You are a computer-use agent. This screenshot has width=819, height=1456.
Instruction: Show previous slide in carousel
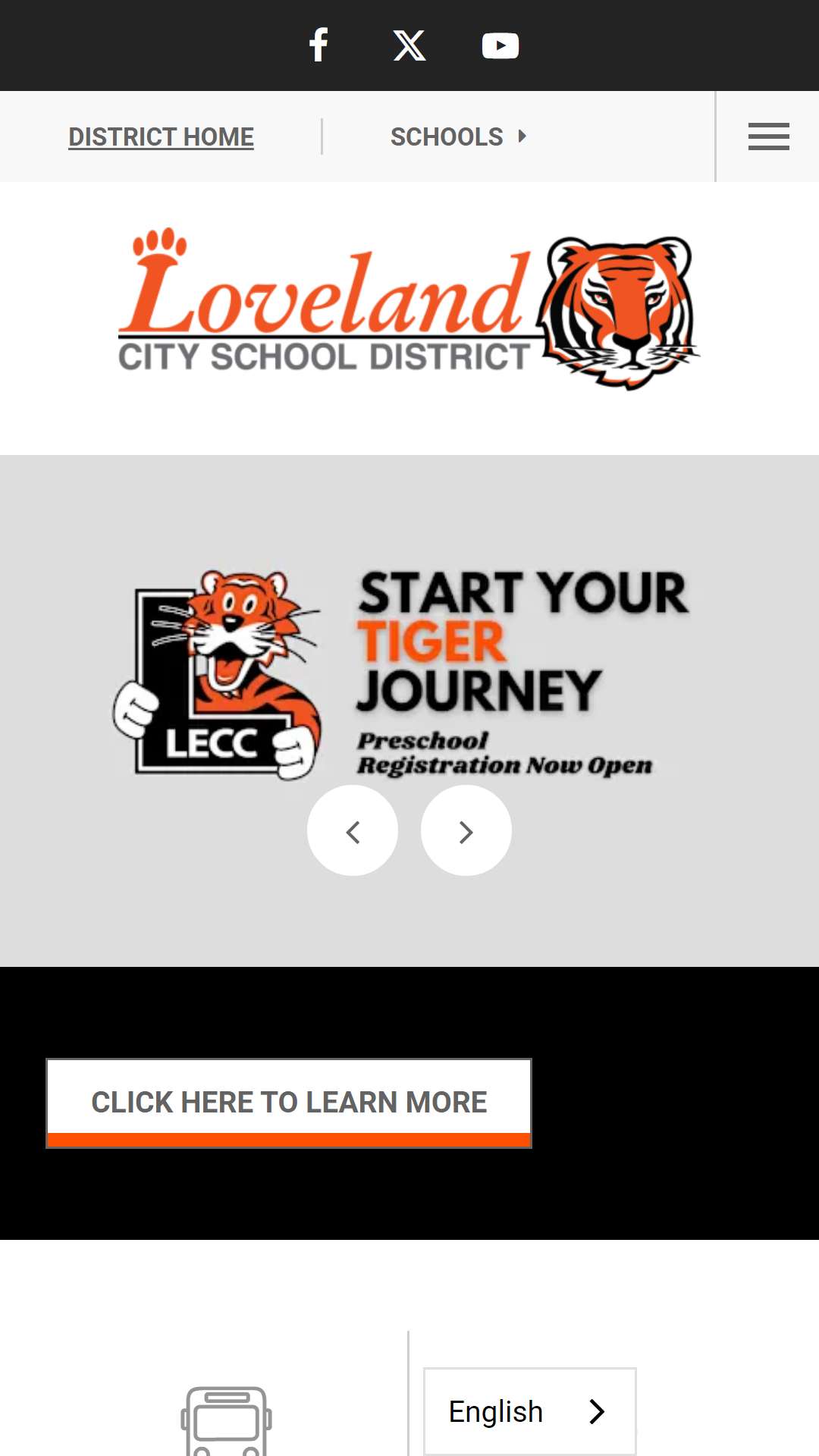click(353, 830)
